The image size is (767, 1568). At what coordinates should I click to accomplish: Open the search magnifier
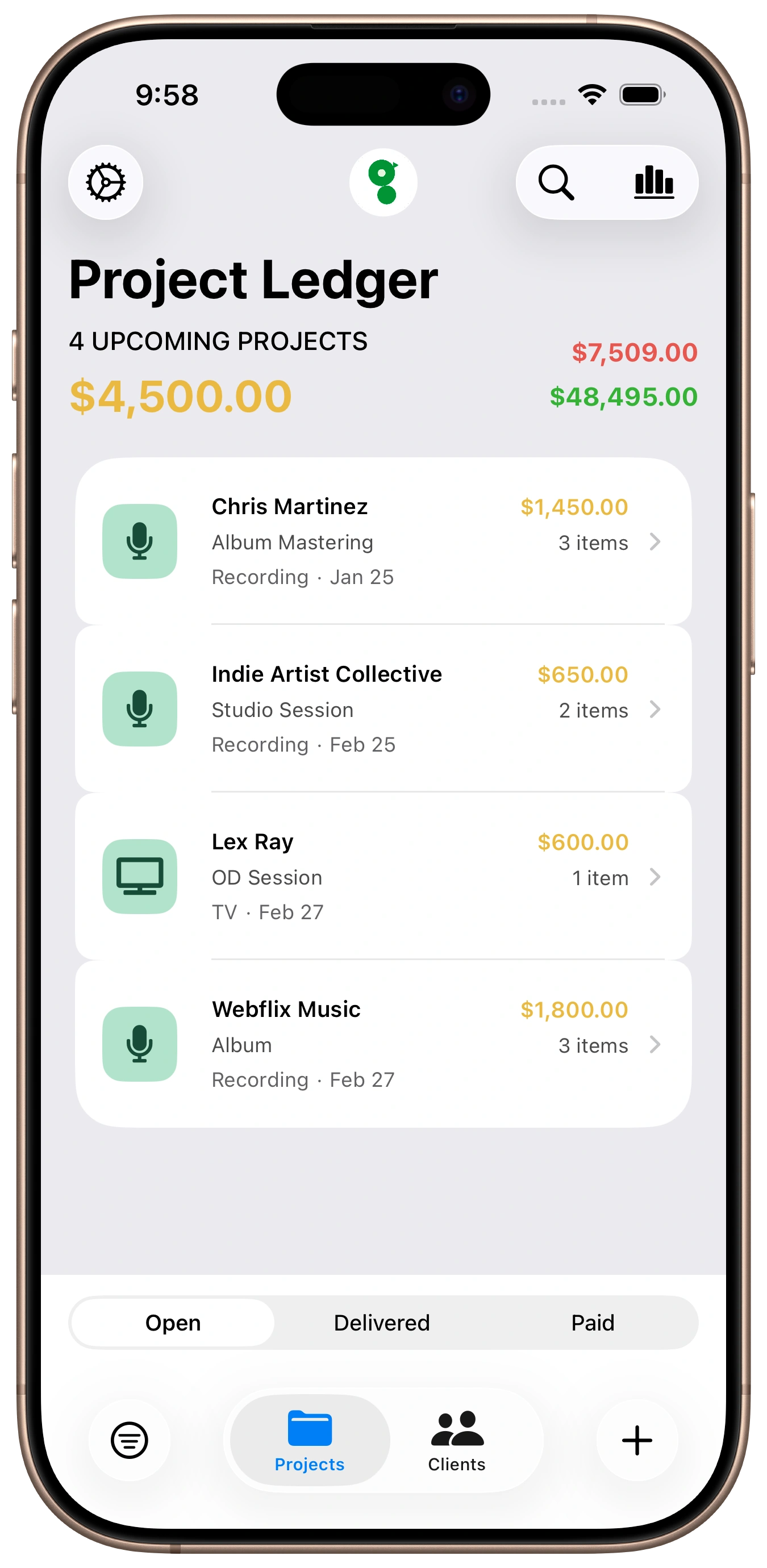[x=556, y=182]
